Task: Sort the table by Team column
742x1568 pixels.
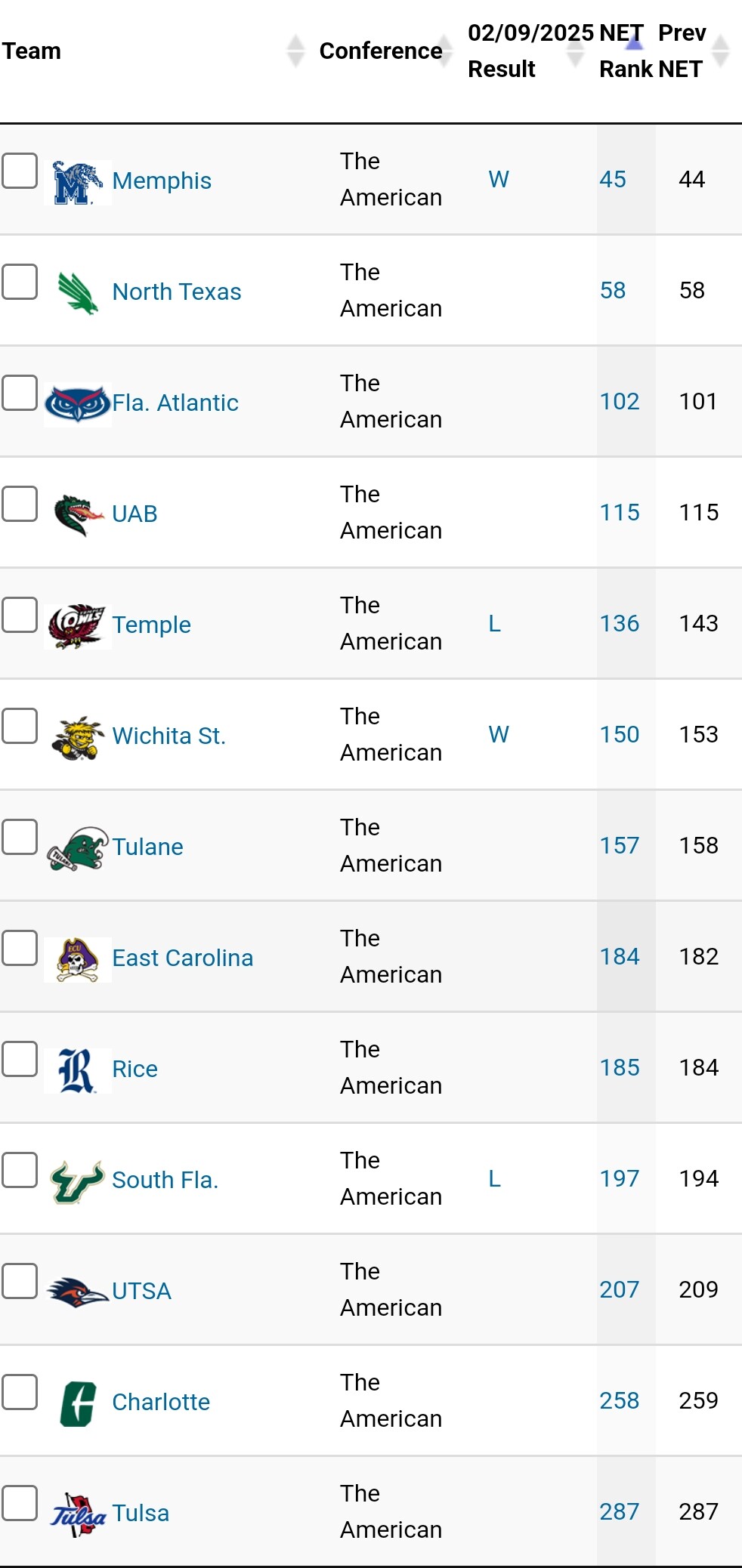Action: click(x=31, y=51)
